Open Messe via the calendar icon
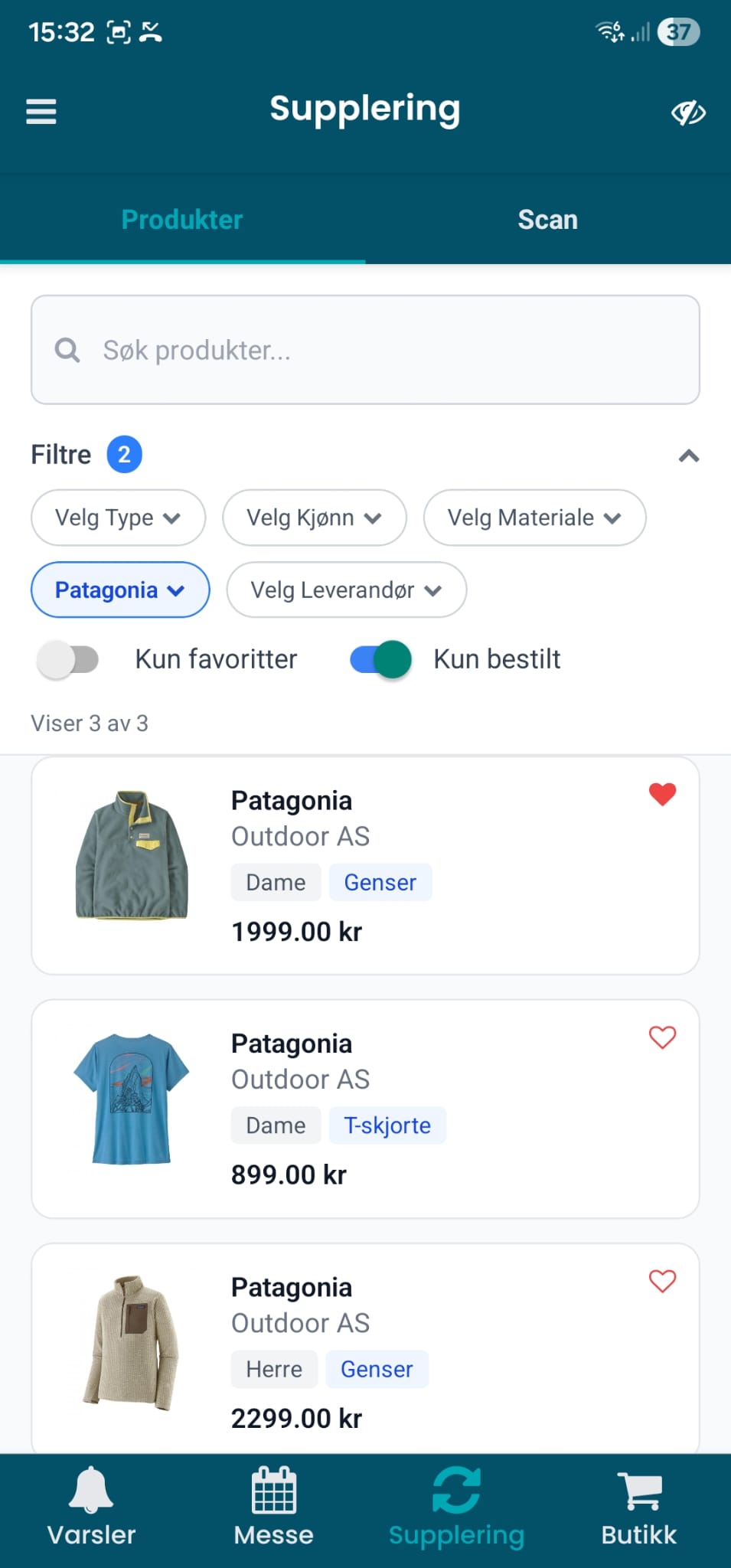This screenshot has width=731, height=1568. 273,1507
